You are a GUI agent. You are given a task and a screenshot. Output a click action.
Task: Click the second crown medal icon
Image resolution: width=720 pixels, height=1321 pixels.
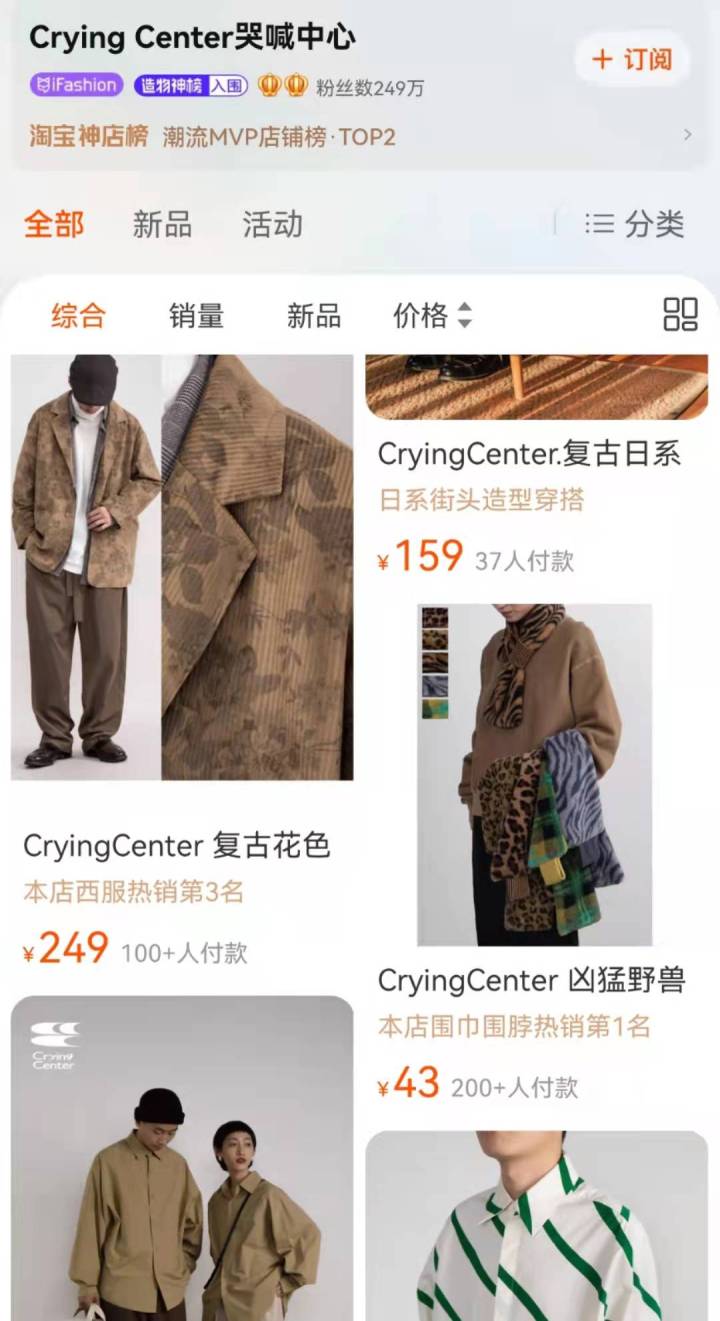pos(296,86)
